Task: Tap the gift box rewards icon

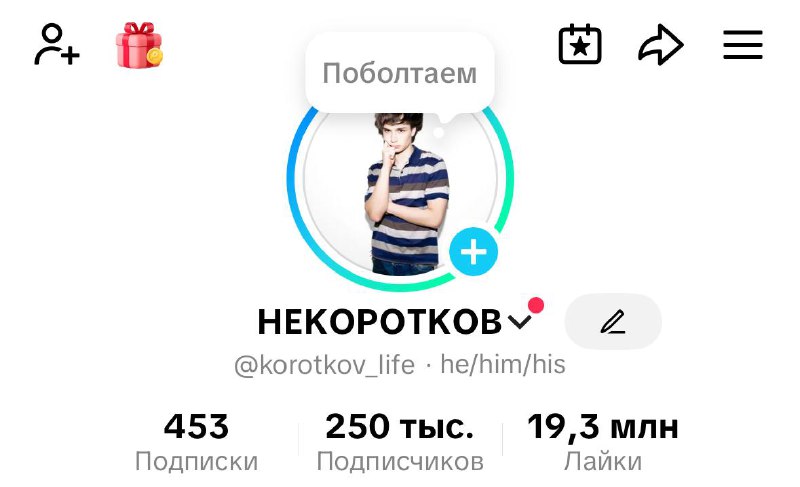Action: pyautogui.click(x=138, y=46)
